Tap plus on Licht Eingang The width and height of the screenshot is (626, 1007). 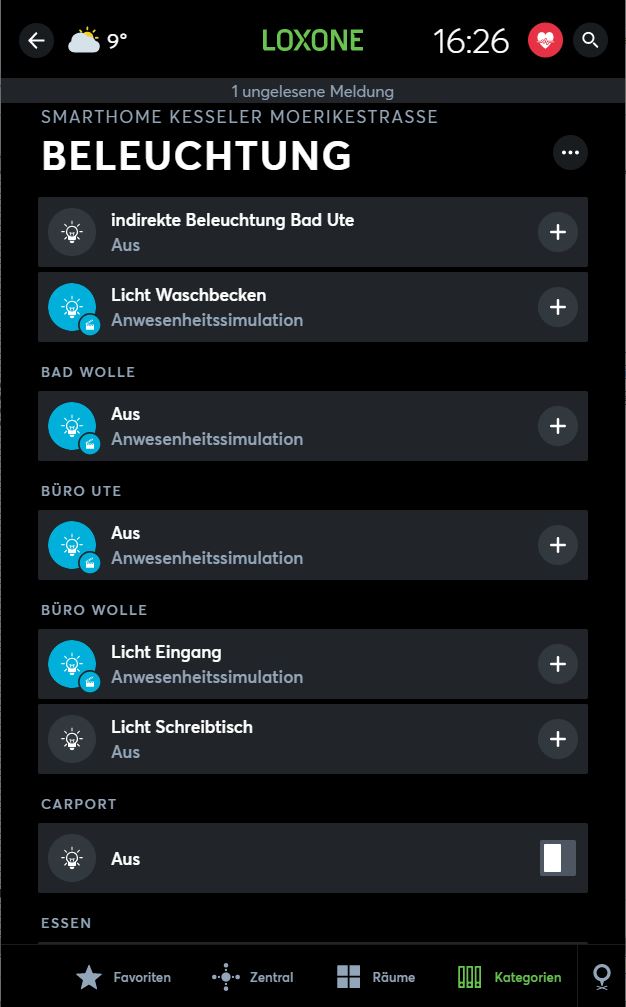[558, 664]
